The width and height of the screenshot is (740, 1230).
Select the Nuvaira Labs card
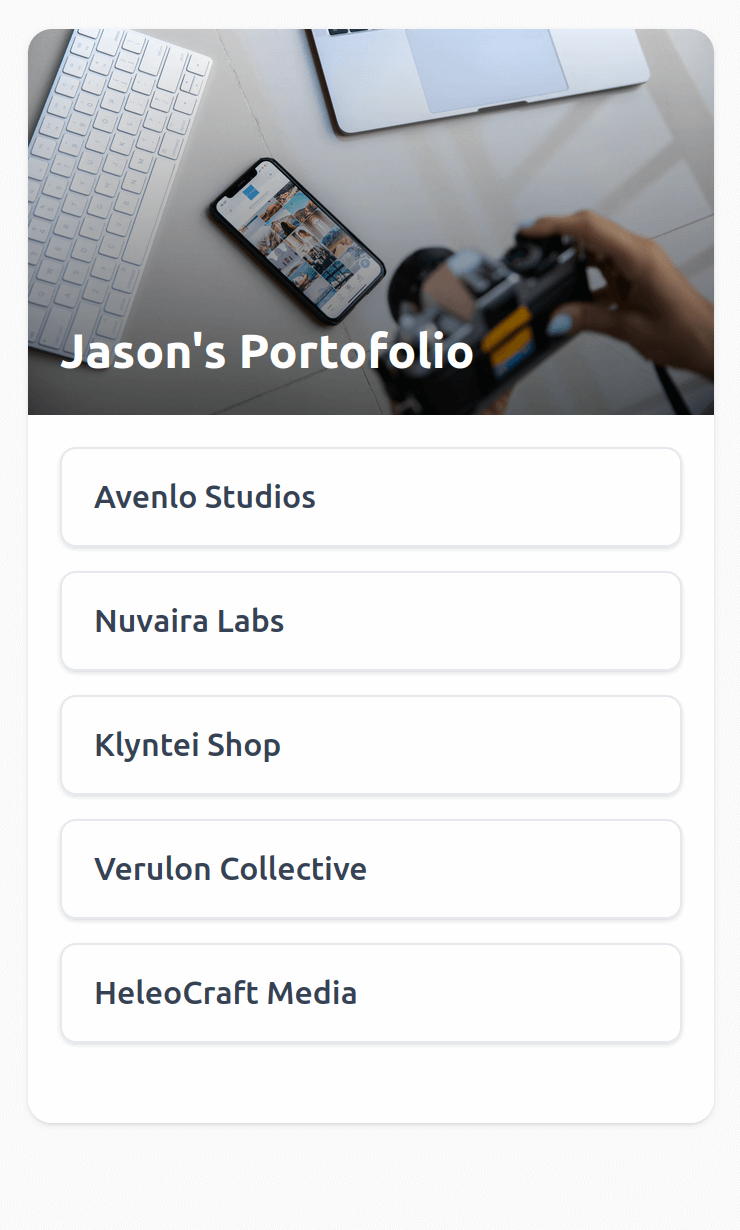(x=370, y=621)
